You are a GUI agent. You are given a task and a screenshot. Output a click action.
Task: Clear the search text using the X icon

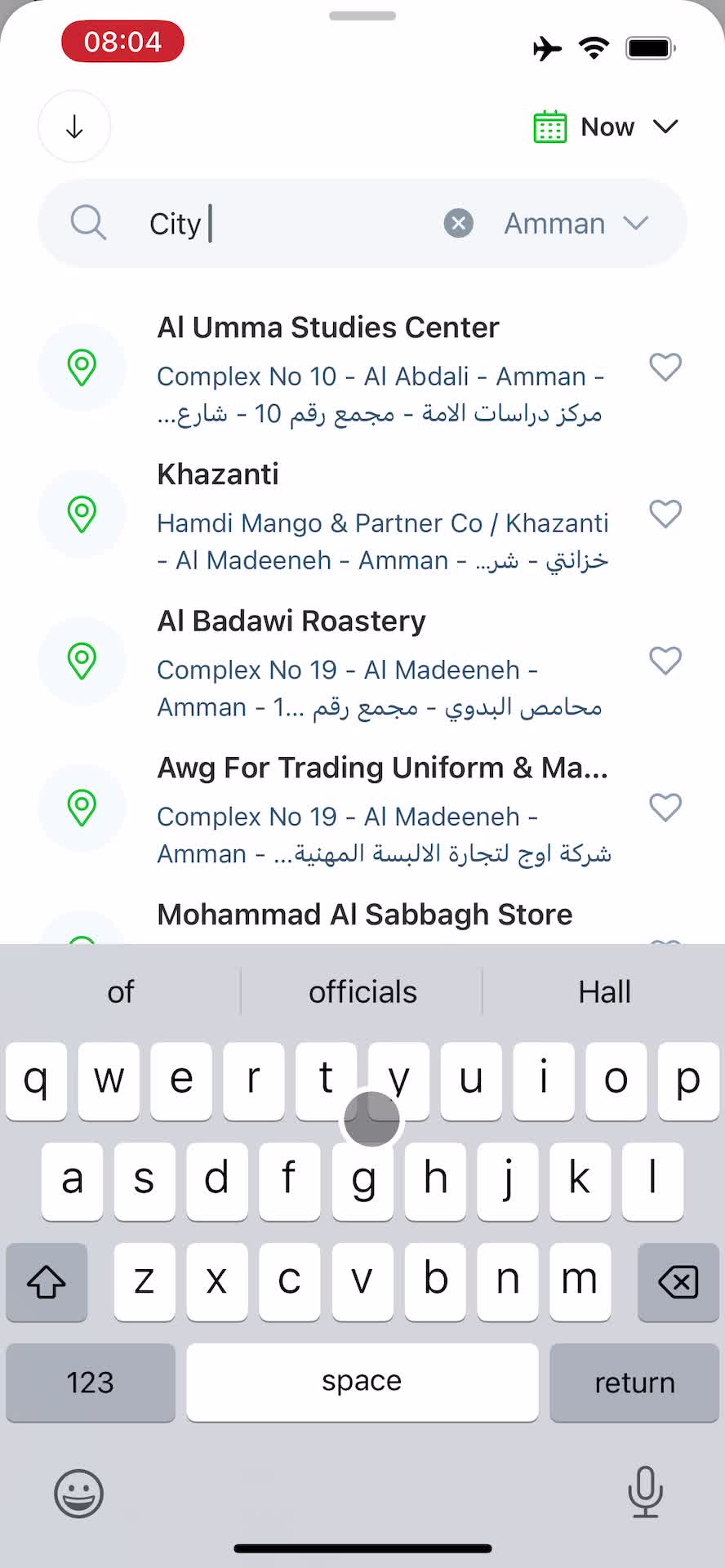[x=458, y=223]
